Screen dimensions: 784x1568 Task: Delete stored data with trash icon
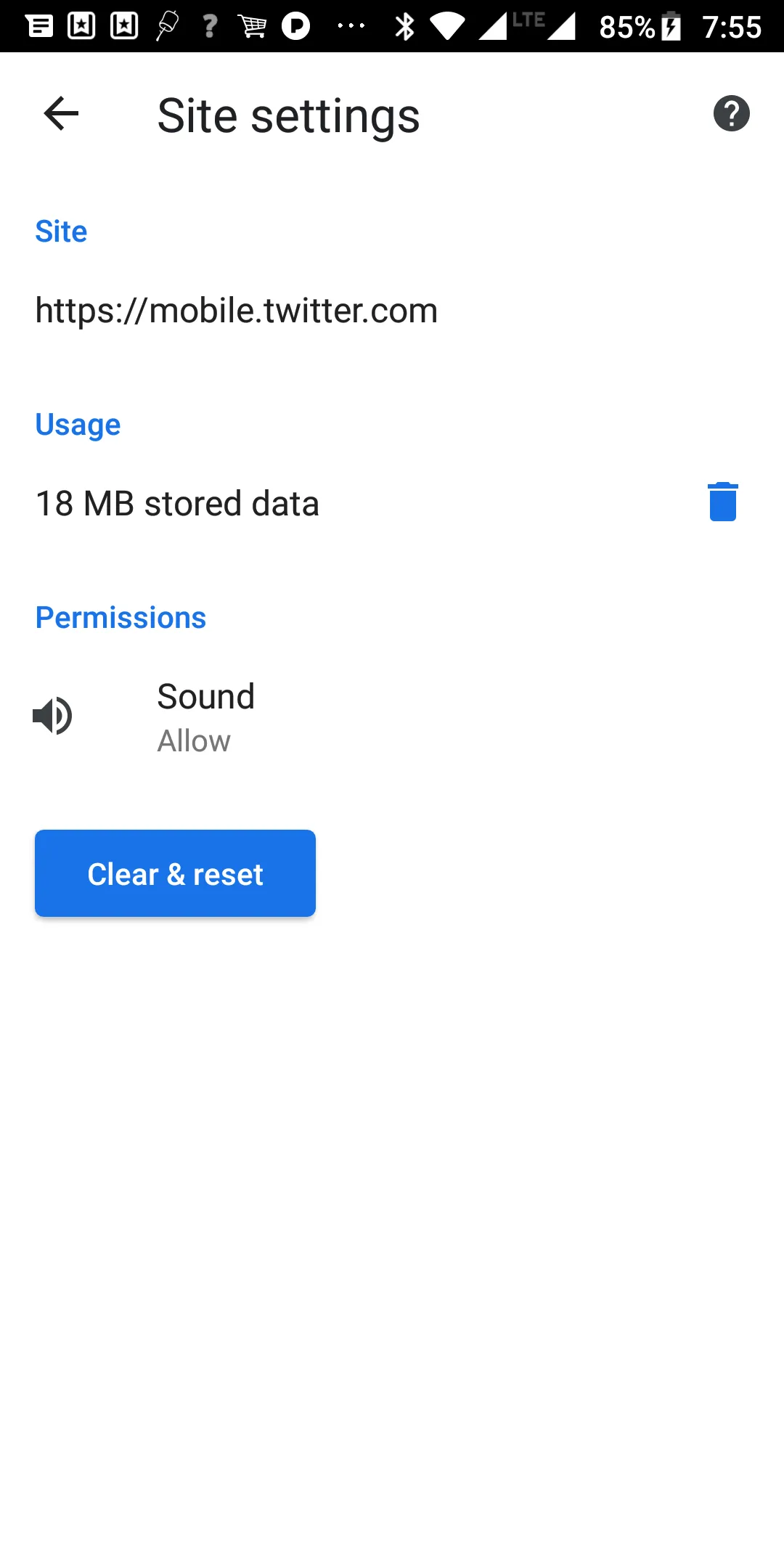click(722, 502)
